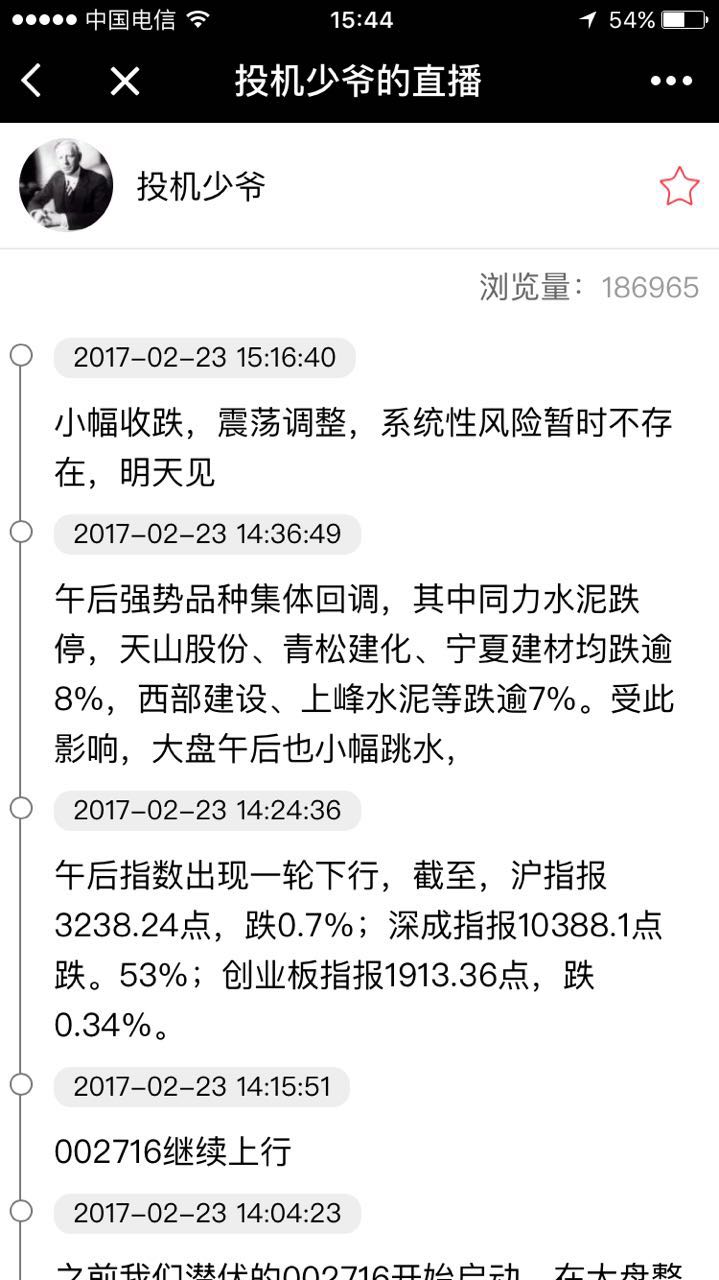The image size is (719, 1280).
Task: Open the three-dot more options menu
Action: tap(671, 81)
